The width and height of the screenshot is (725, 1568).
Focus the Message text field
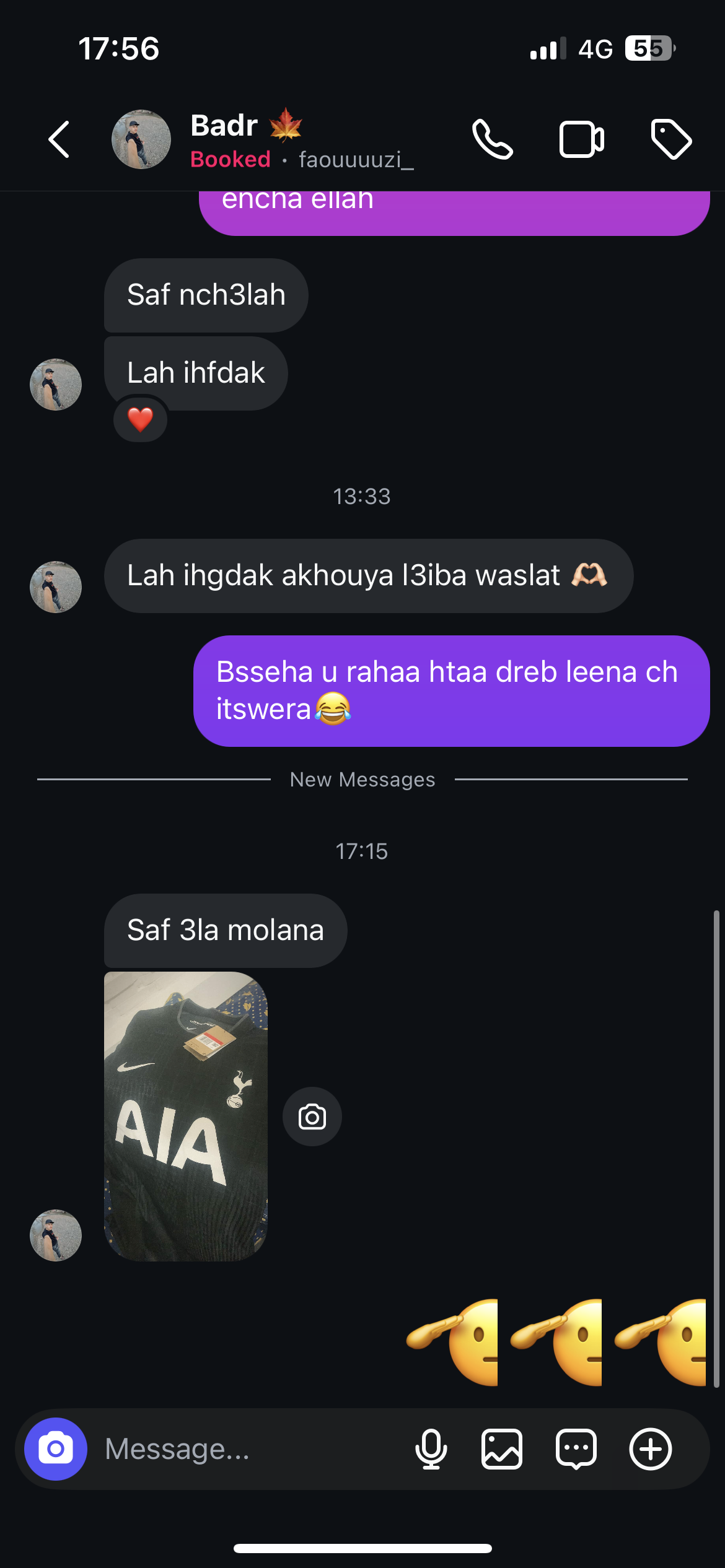coord(248,1449)
